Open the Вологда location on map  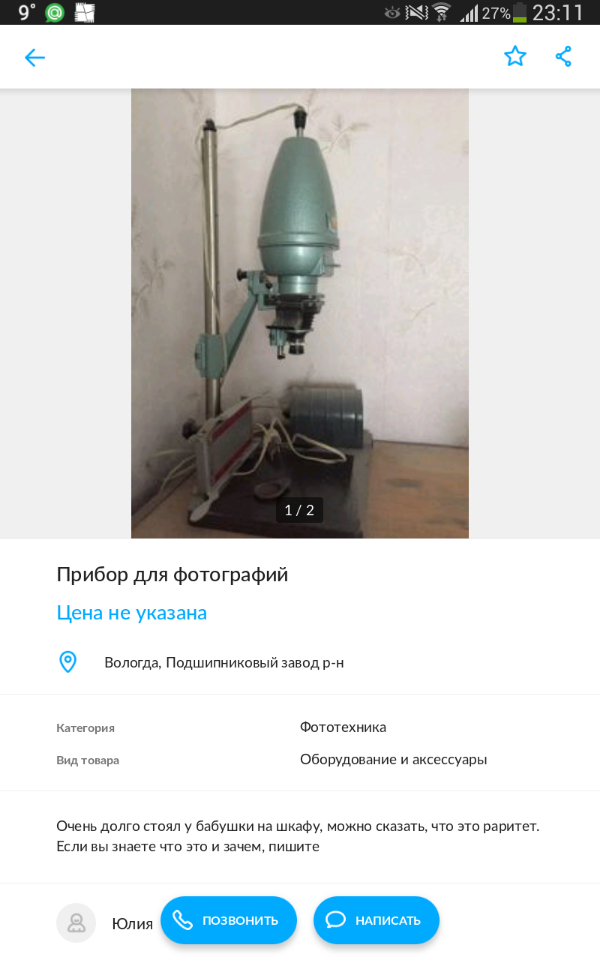pos(223,662)
